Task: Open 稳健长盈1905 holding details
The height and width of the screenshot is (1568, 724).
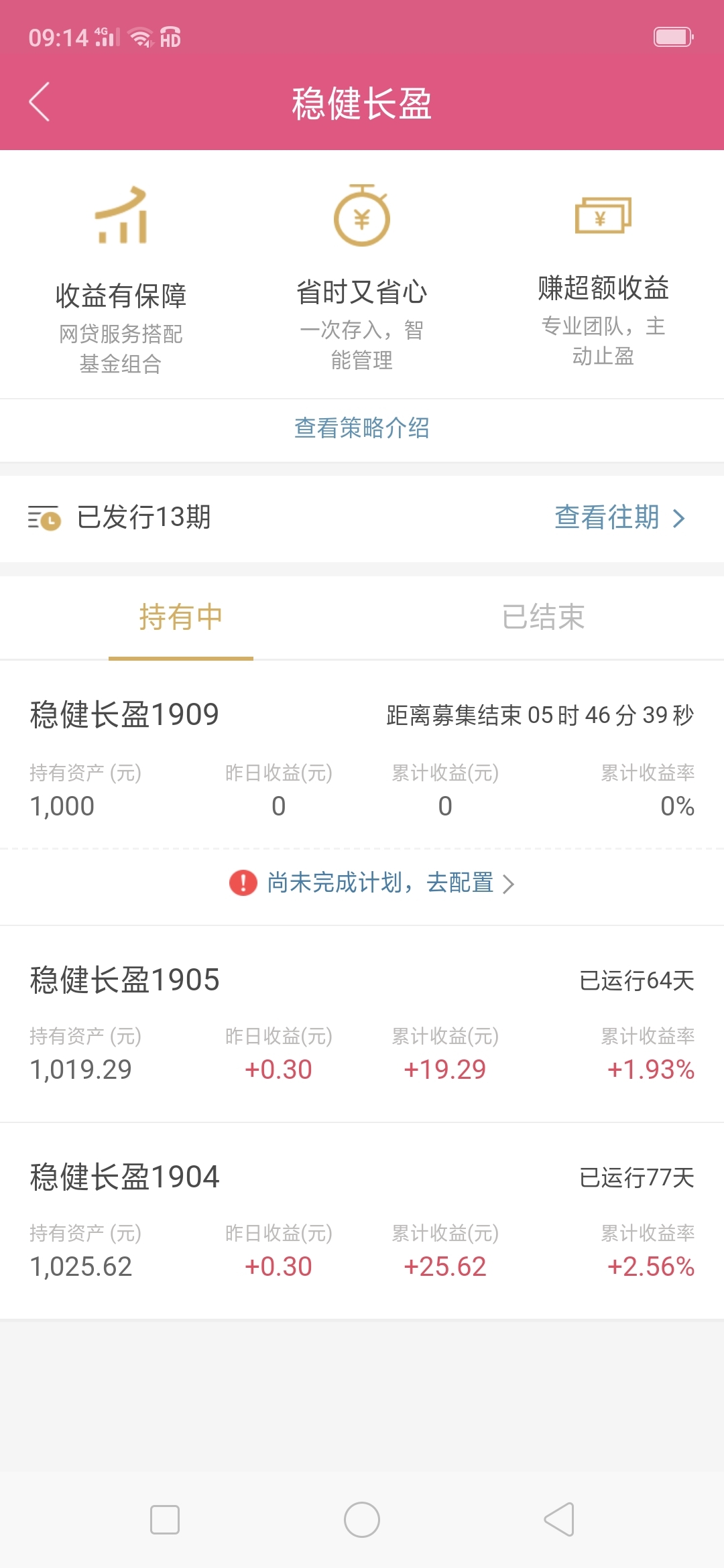Action: 362,1023
